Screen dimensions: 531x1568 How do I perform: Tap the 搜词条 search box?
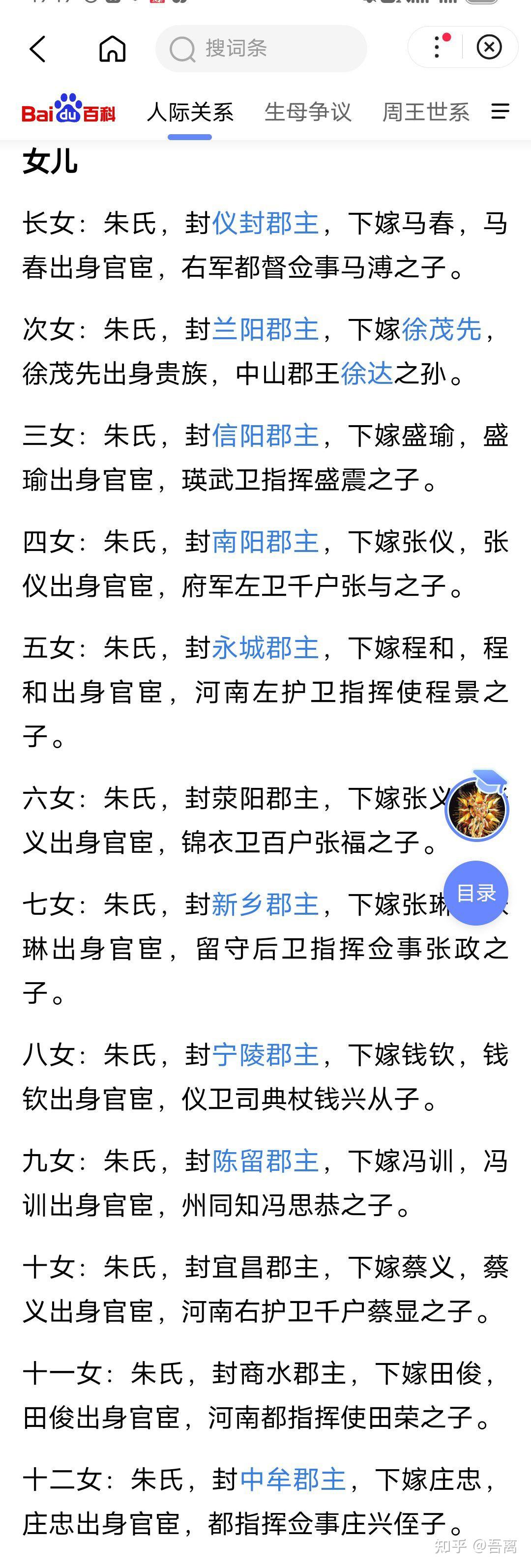click(262, 49)
